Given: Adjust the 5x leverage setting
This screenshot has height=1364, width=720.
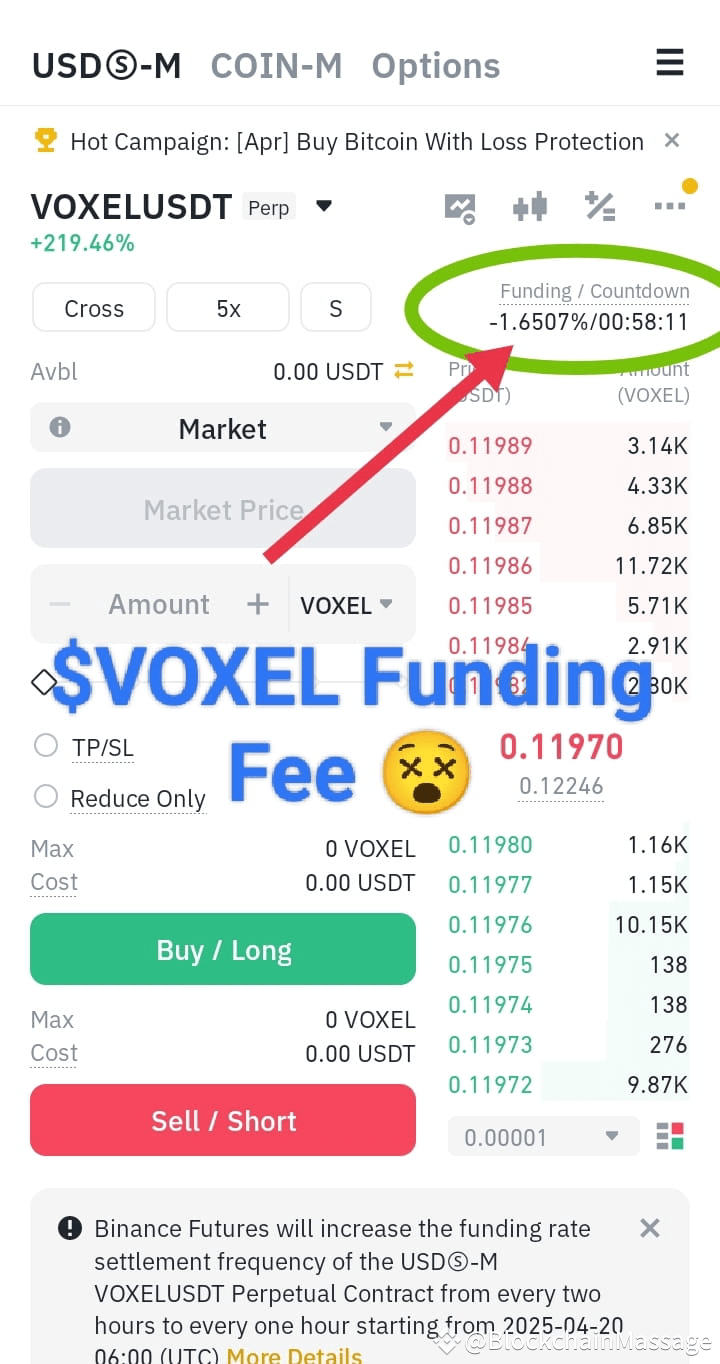Looking at the screenshot, I should [x=227, y=308].
